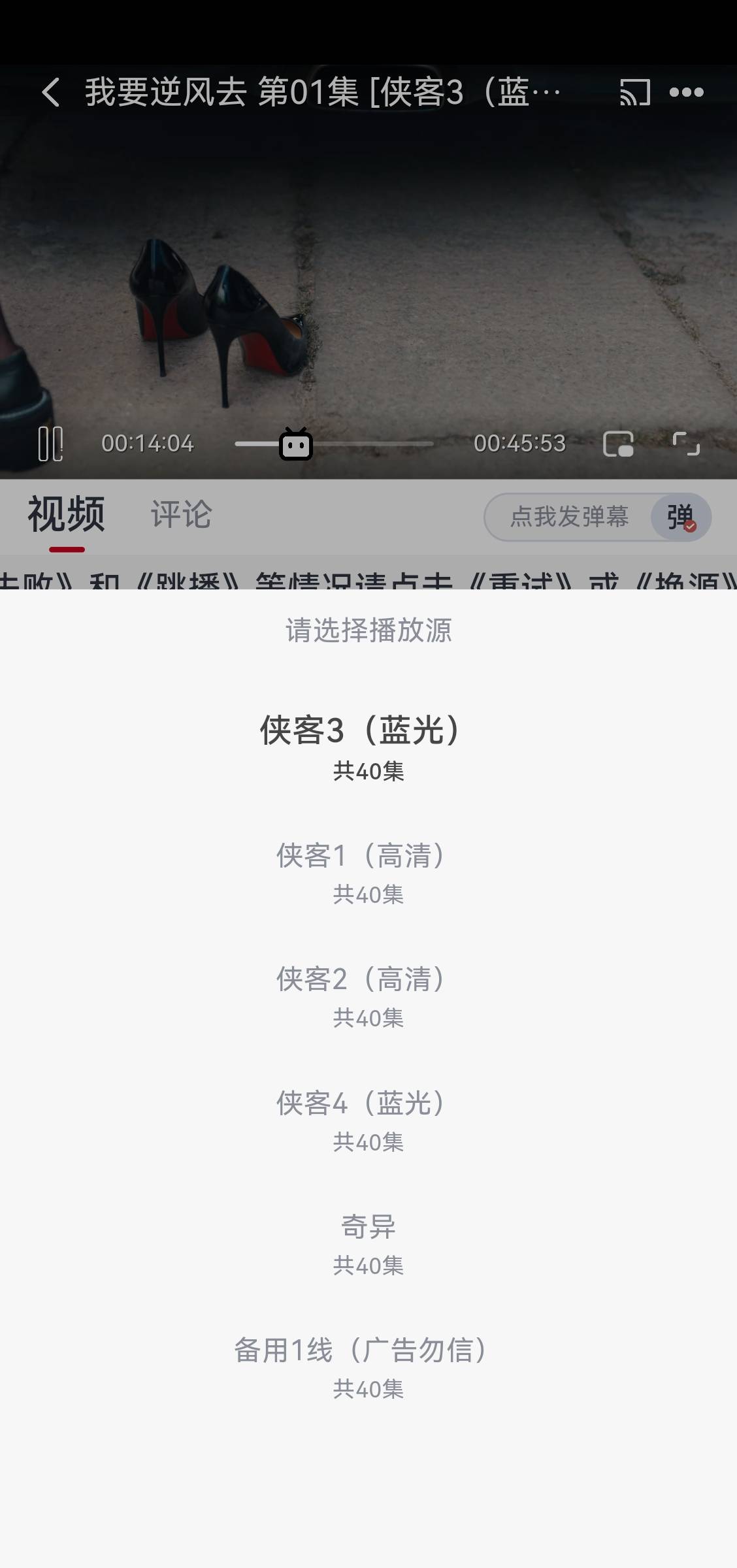Image resolution: width=737 pixels, height=1568 pixels.
Task: Open the 请选择播放源 source picker title
Action: pos(368,630)
